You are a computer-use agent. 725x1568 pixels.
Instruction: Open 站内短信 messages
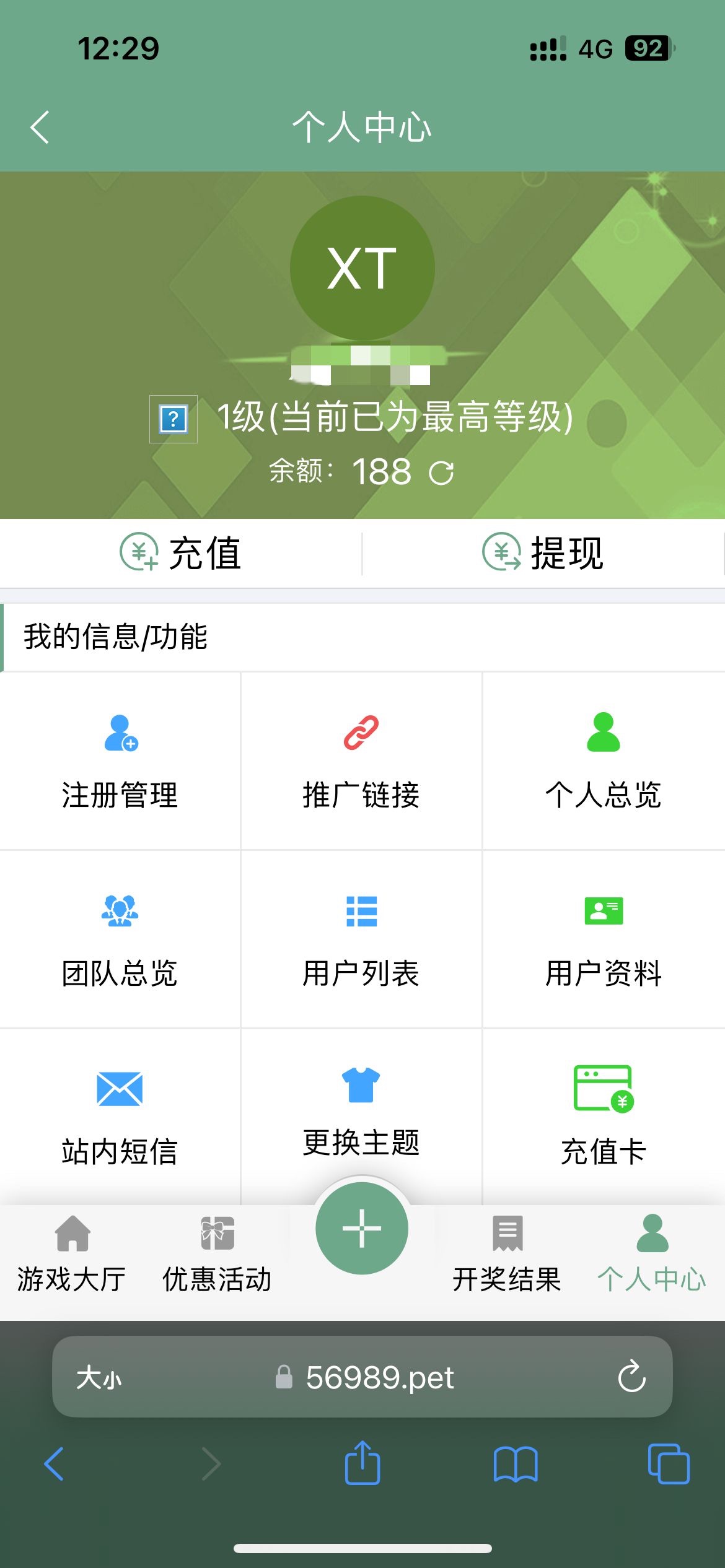pos(120,1118)
